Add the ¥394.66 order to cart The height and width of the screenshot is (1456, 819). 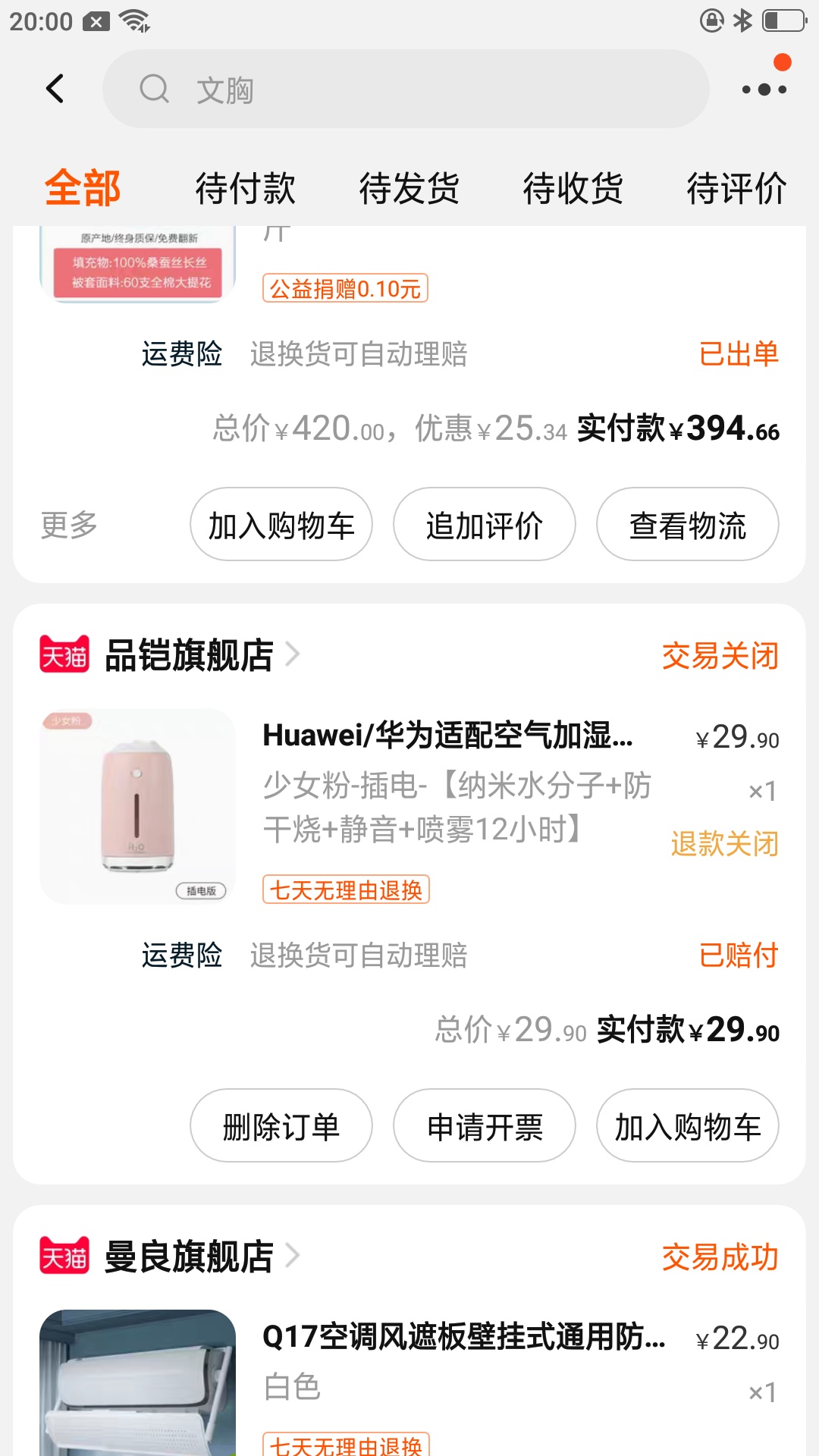pos(281,525)
